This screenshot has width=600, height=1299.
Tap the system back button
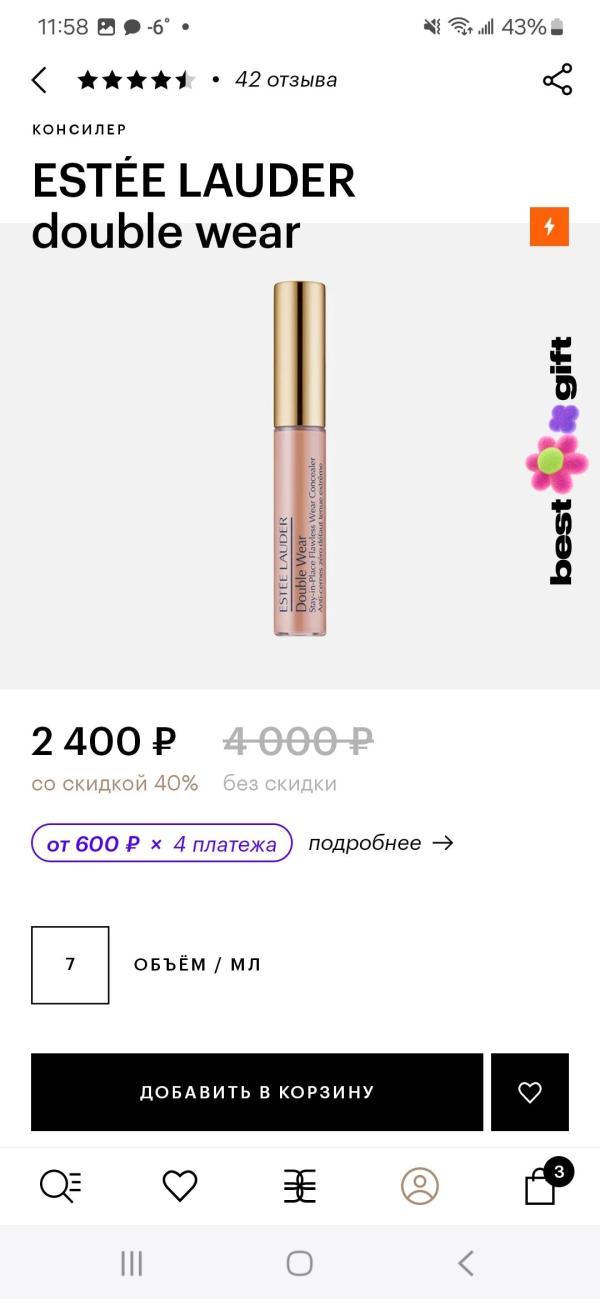click(465, 1263)
